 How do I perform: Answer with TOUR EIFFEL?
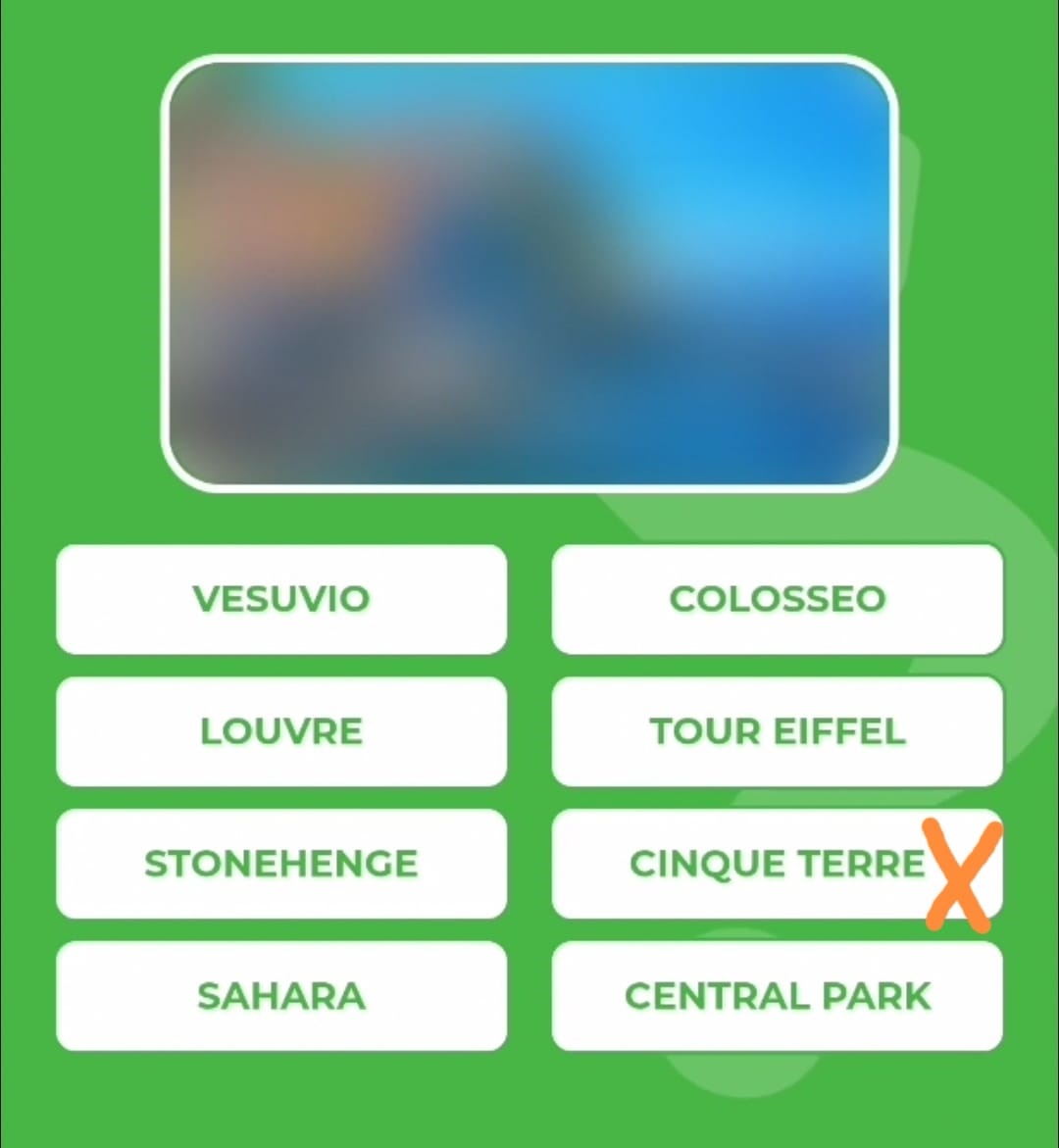tap(777, 731)
